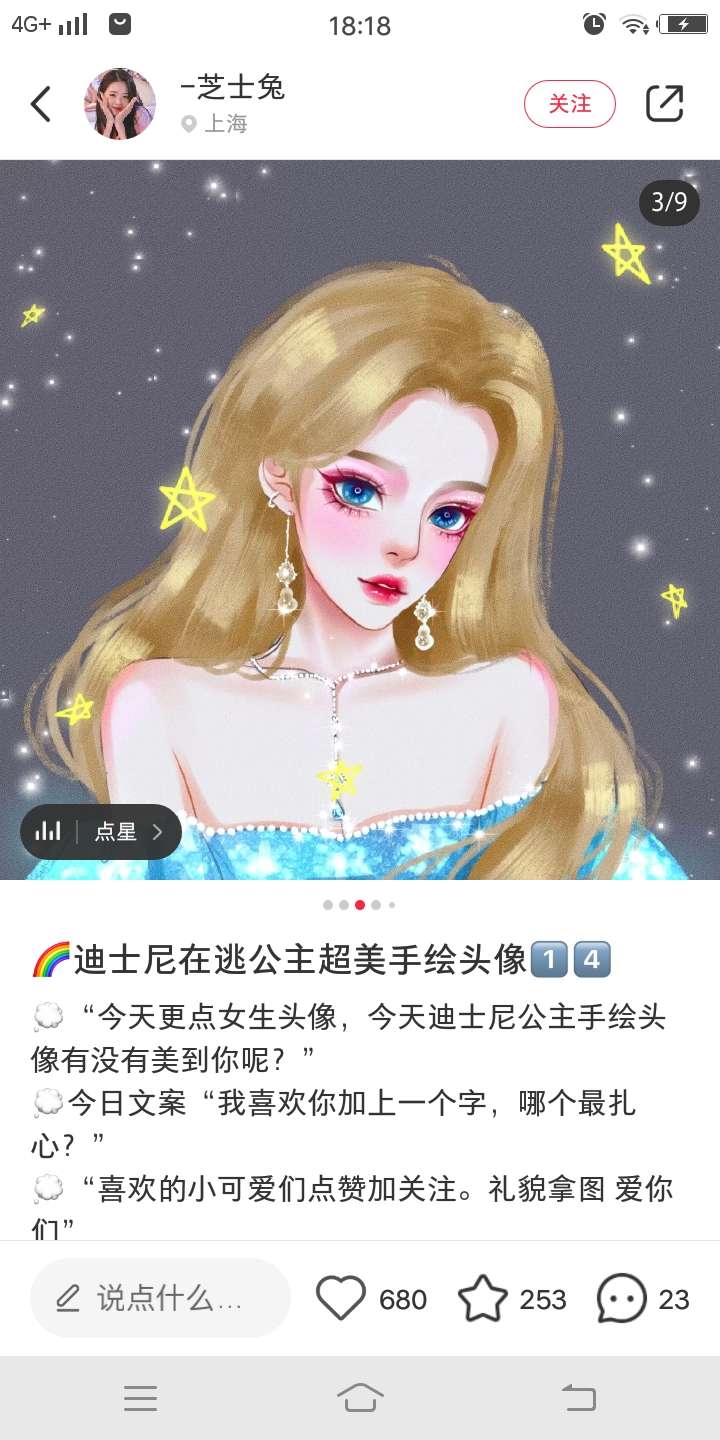Share this post
The width and height of the screenshot is (720, 1440).
664,104
